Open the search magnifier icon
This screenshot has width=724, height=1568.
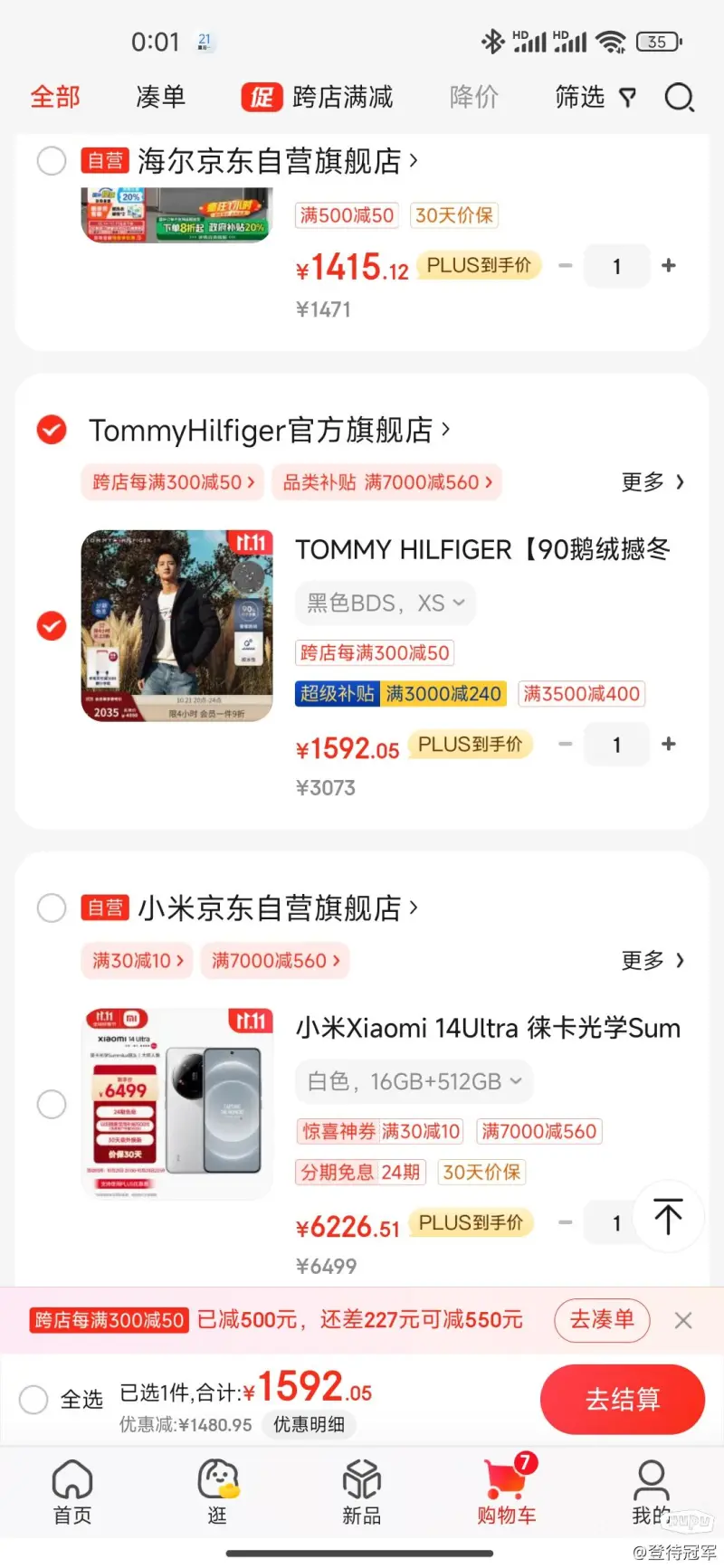(679, 98)
